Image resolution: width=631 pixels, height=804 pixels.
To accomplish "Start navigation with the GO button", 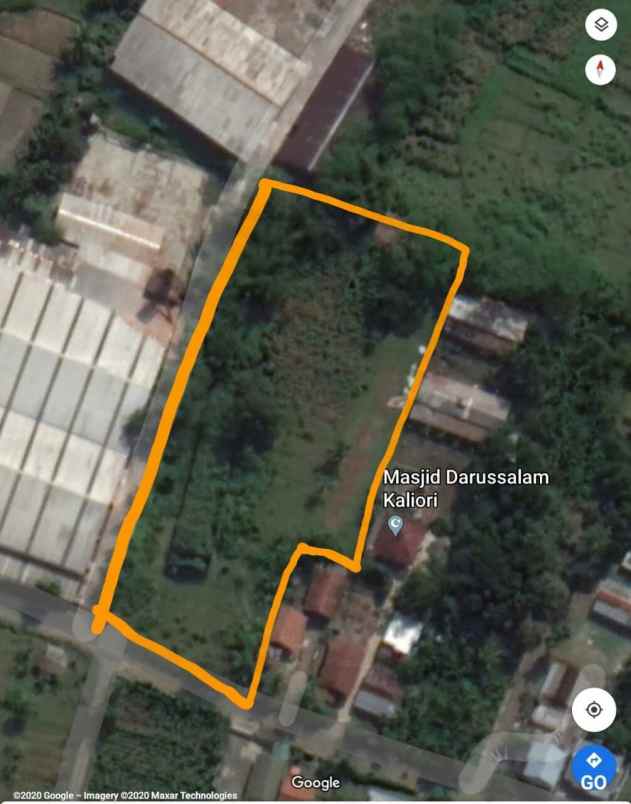I will (x=594, y=769).
